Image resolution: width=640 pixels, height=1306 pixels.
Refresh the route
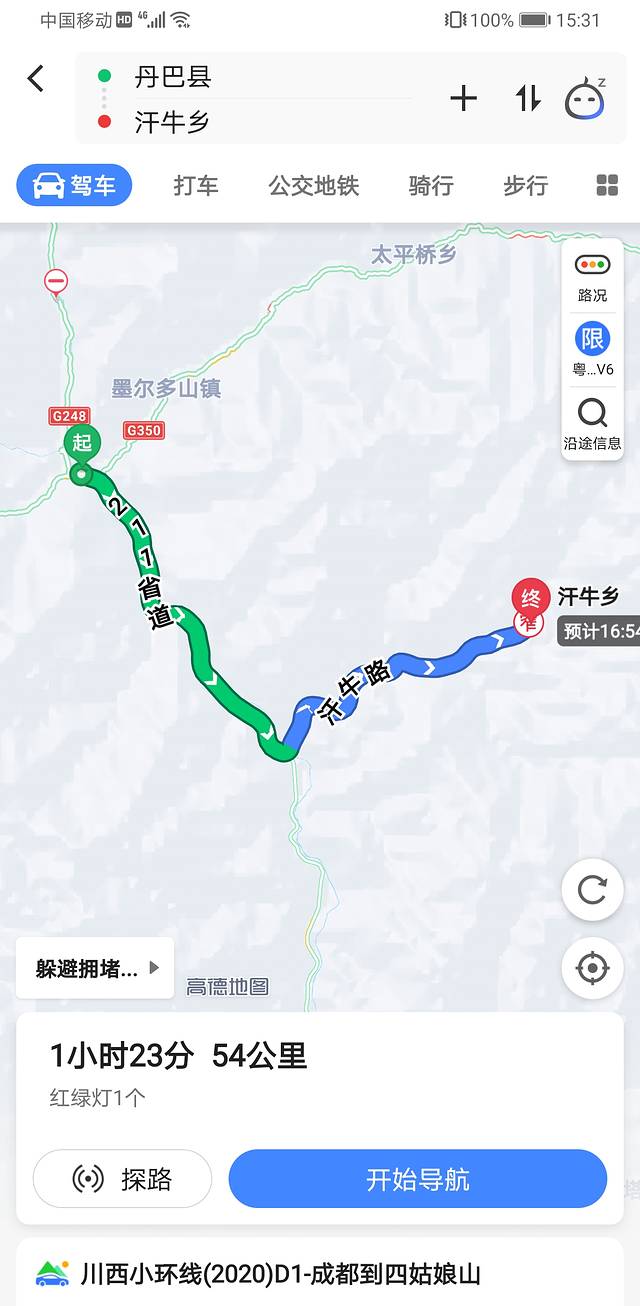pyautogui.click(x=592, y=889)
